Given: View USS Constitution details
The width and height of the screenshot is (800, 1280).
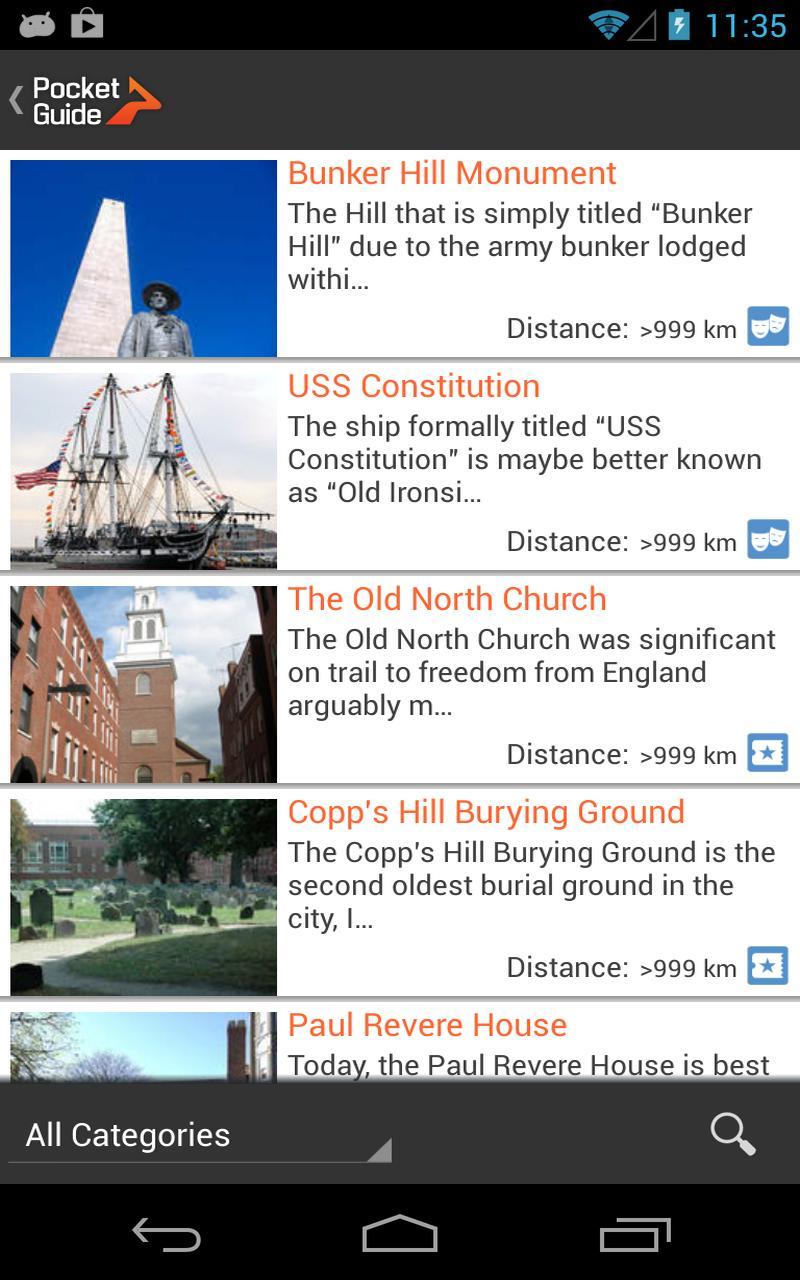Looking at the screenshot, I should click(413, 386).
